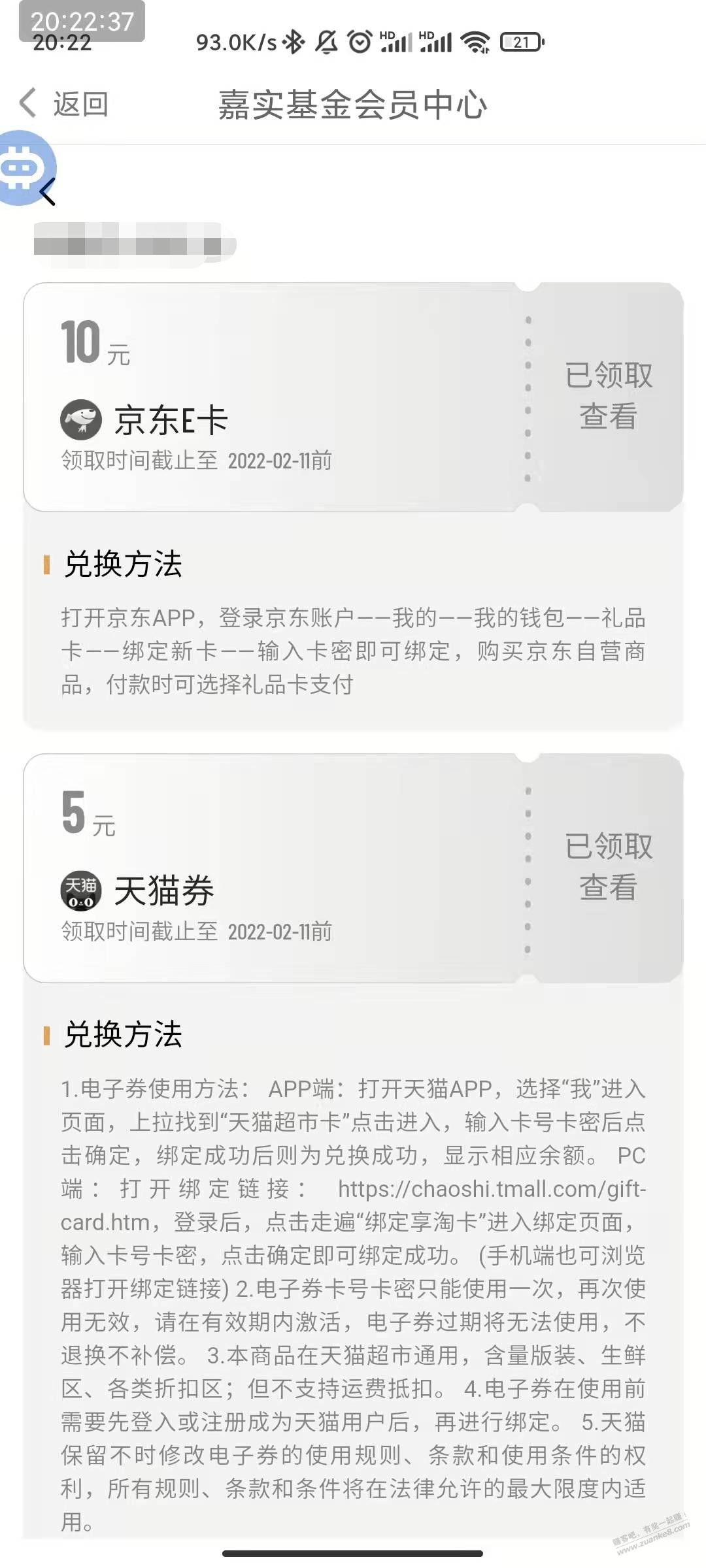Go back using the 返回 button
The height and width of the screenshot is (1568, 706).
64,105
